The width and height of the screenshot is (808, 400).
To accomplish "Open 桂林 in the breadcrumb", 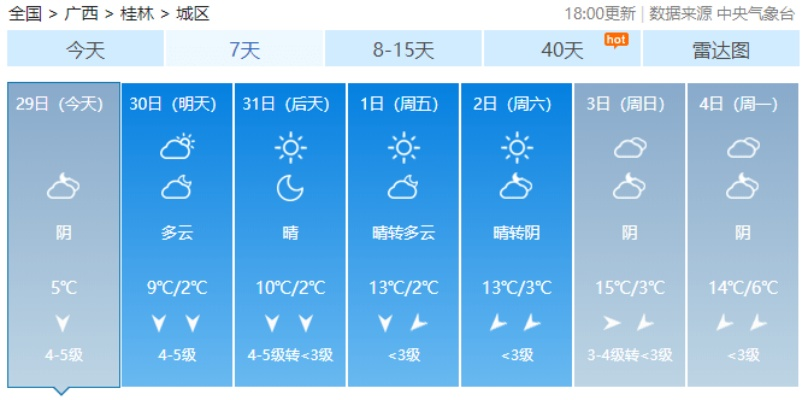I will point(137,14).
